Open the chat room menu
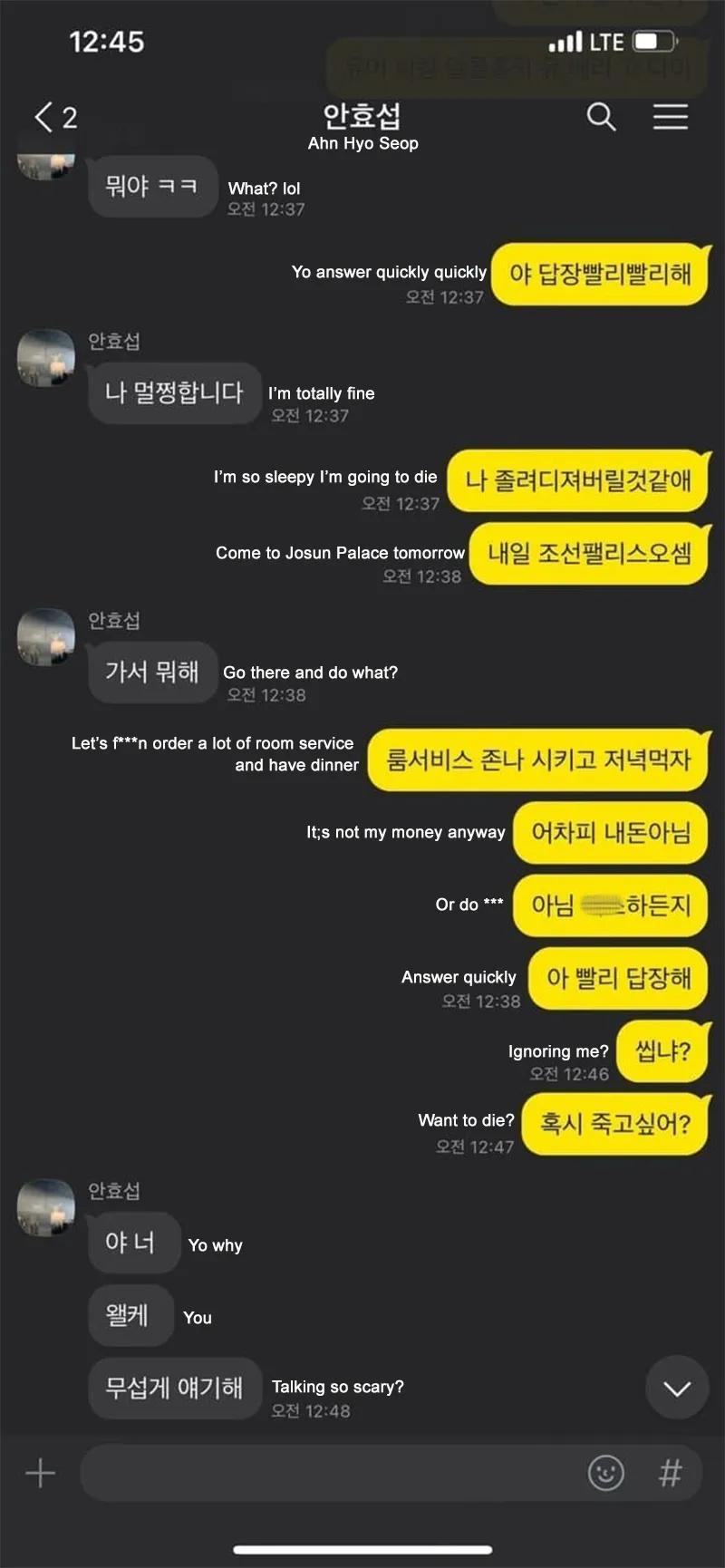Screen dimensions: 725x1568 [x=671, y=117]
